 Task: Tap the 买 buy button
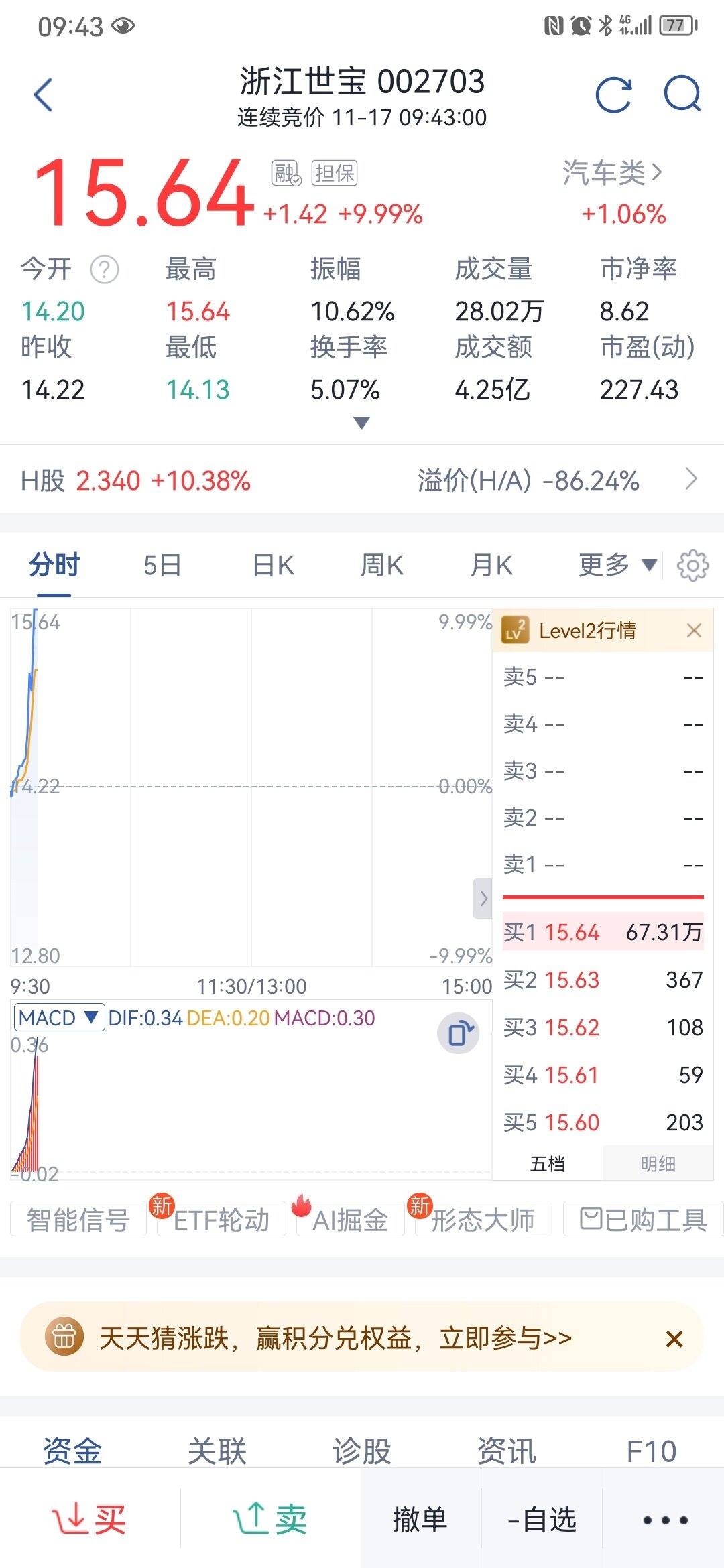(89, 1519)
